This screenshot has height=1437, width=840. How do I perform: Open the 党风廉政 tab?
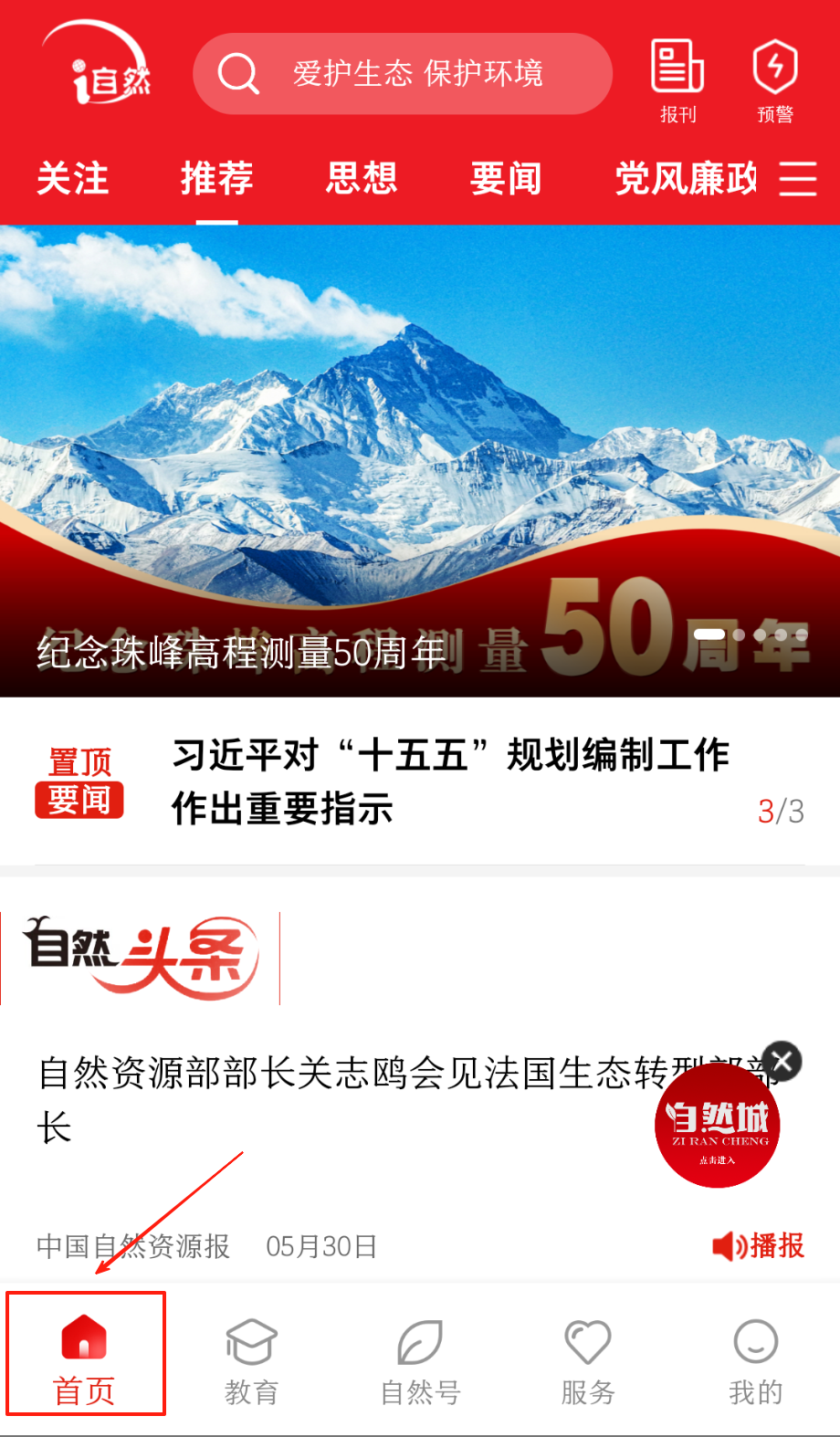pos(685,178)
